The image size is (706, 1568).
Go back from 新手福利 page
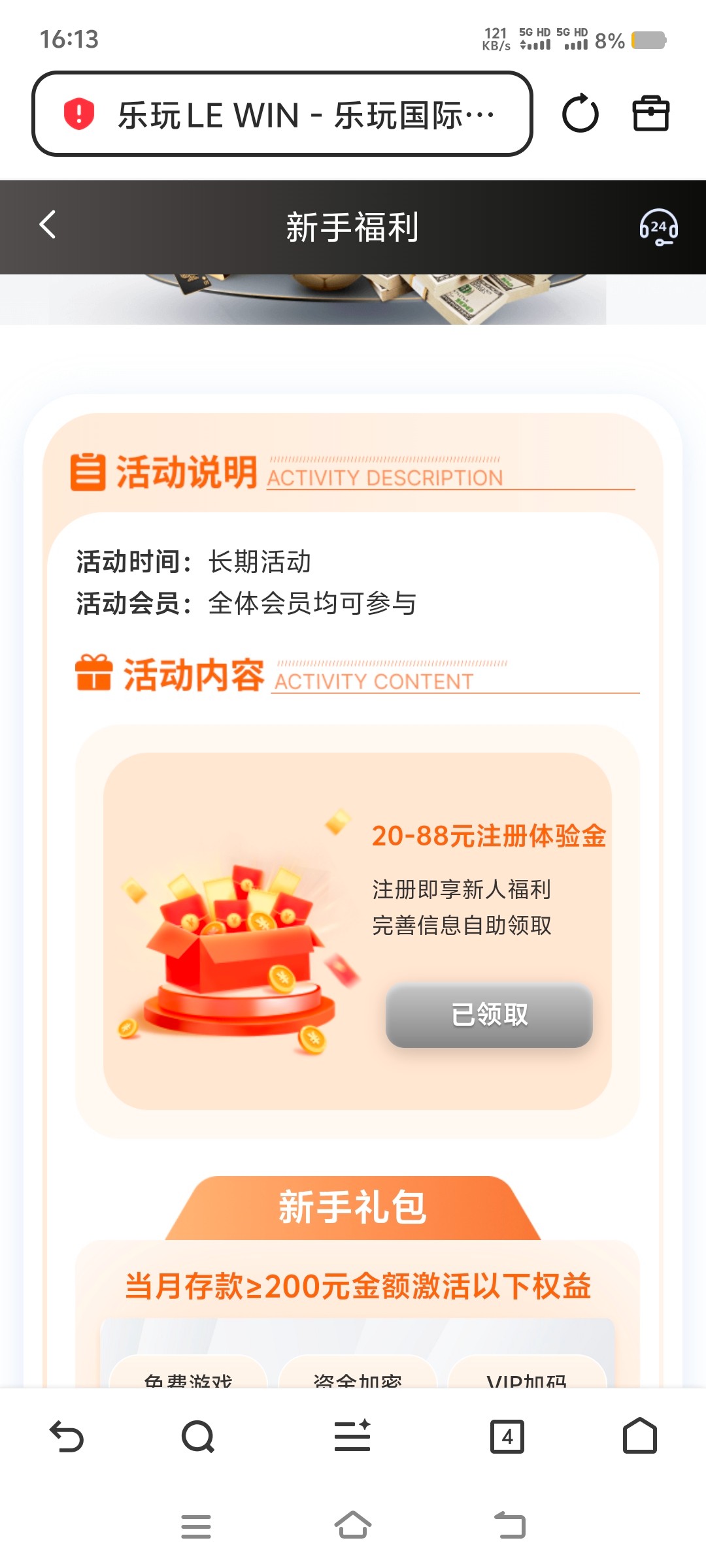[x=48, y=225]
